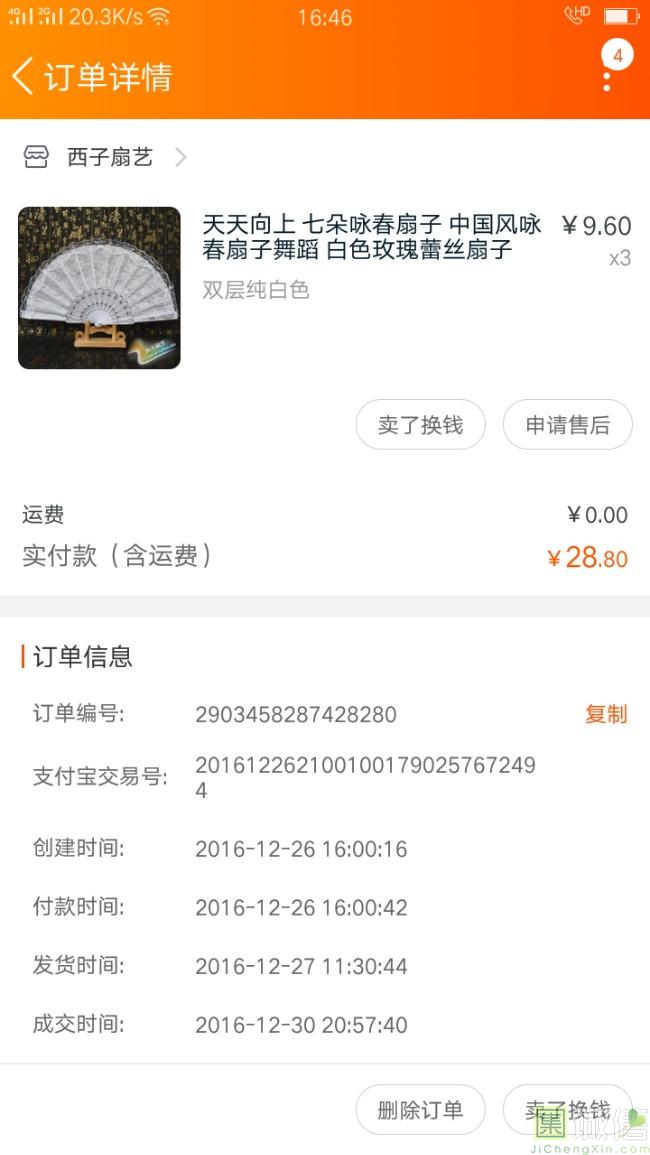
Task: Delete this order with 删除订单
Action: click(420, 1110)
